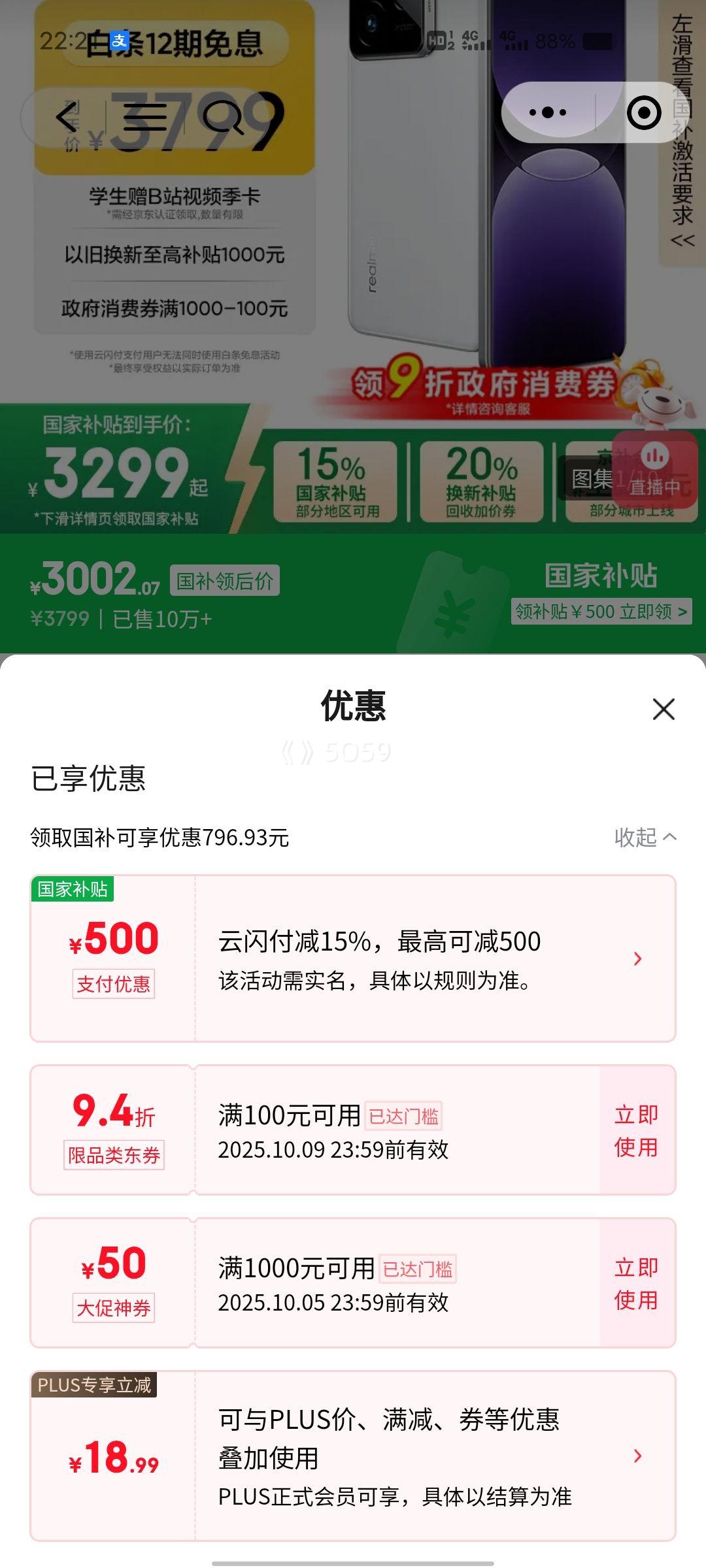Open the three-line menu in the top bar
The width and height of the screenshot is (706, 1568).
[145, 118]
